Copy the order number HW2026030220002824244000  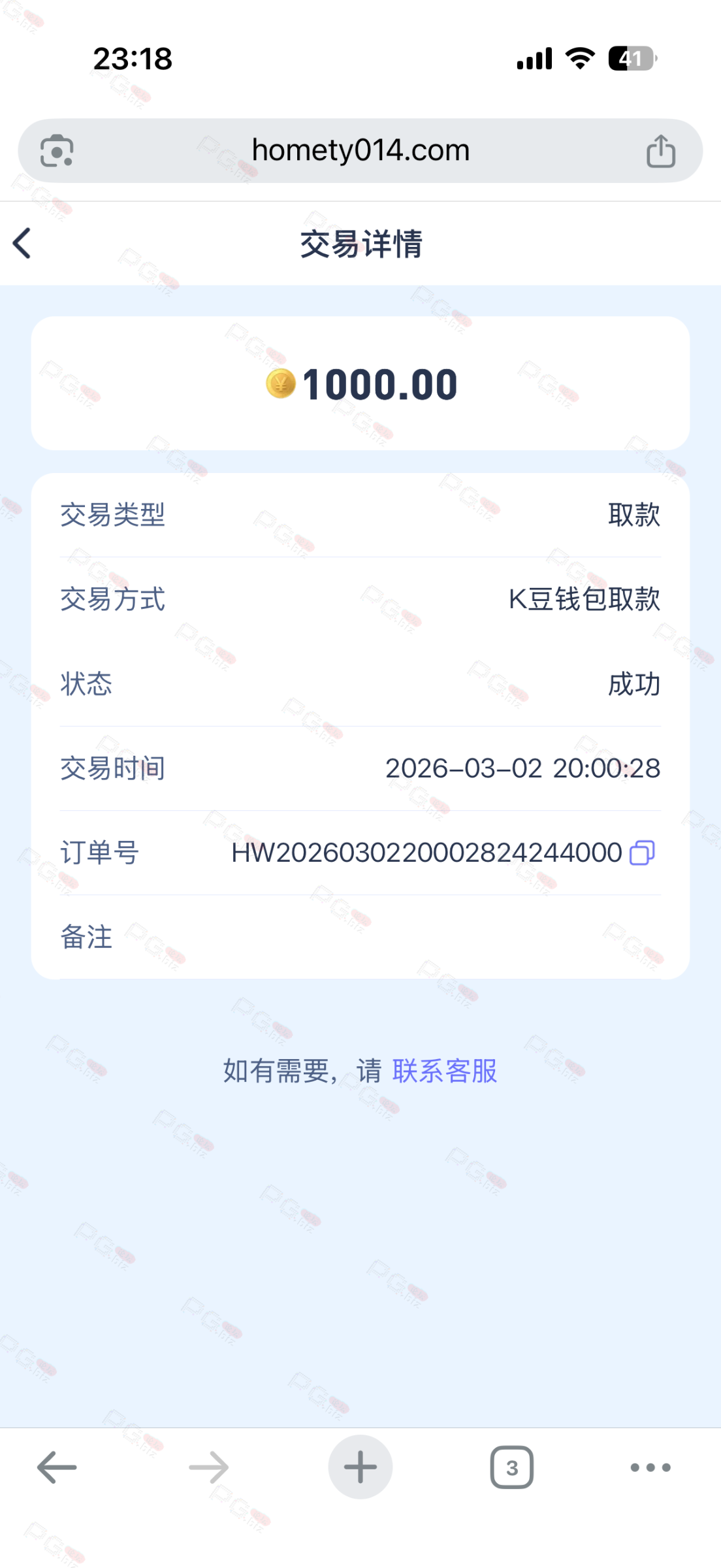[x=641, y=853]
